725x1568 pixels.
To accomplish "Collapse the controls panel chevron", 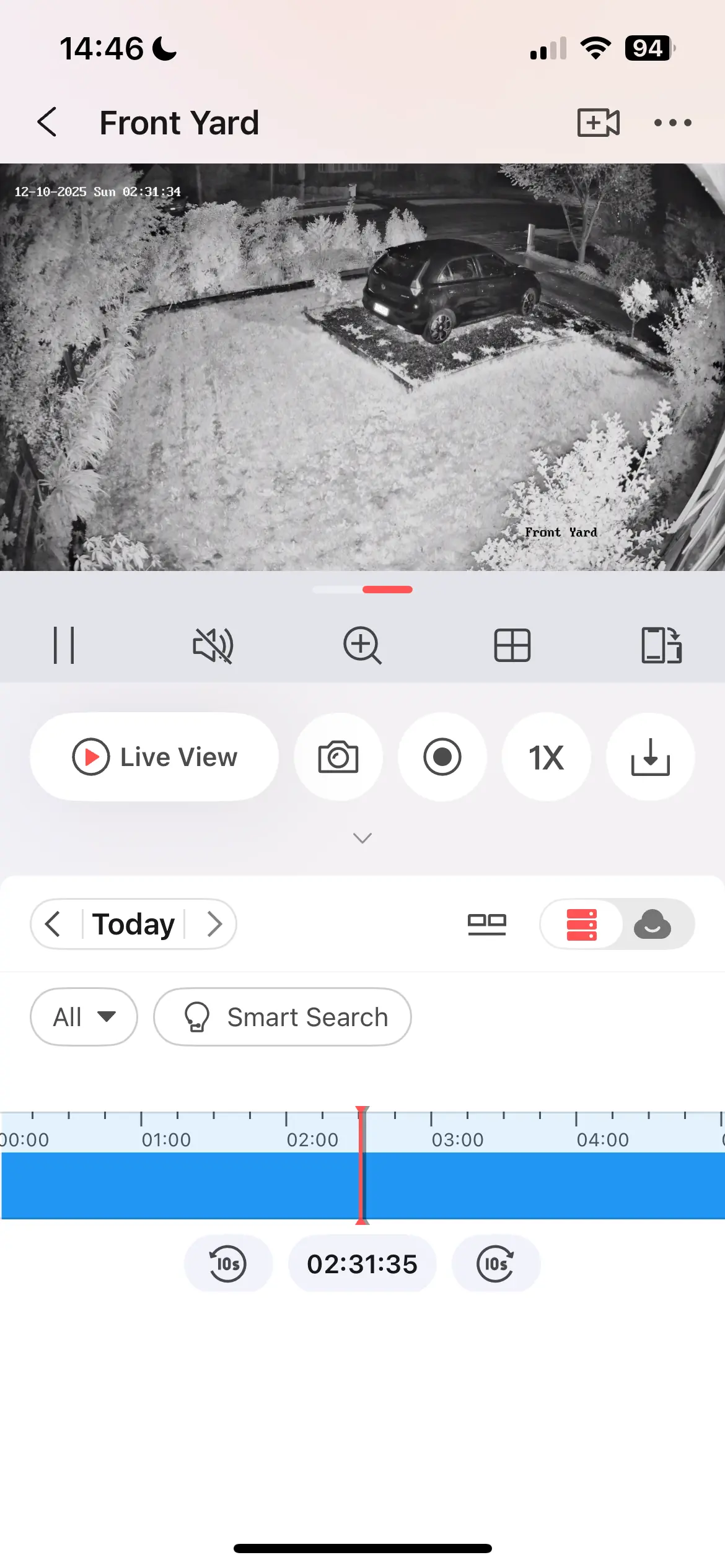I will (x=362, y=838).
